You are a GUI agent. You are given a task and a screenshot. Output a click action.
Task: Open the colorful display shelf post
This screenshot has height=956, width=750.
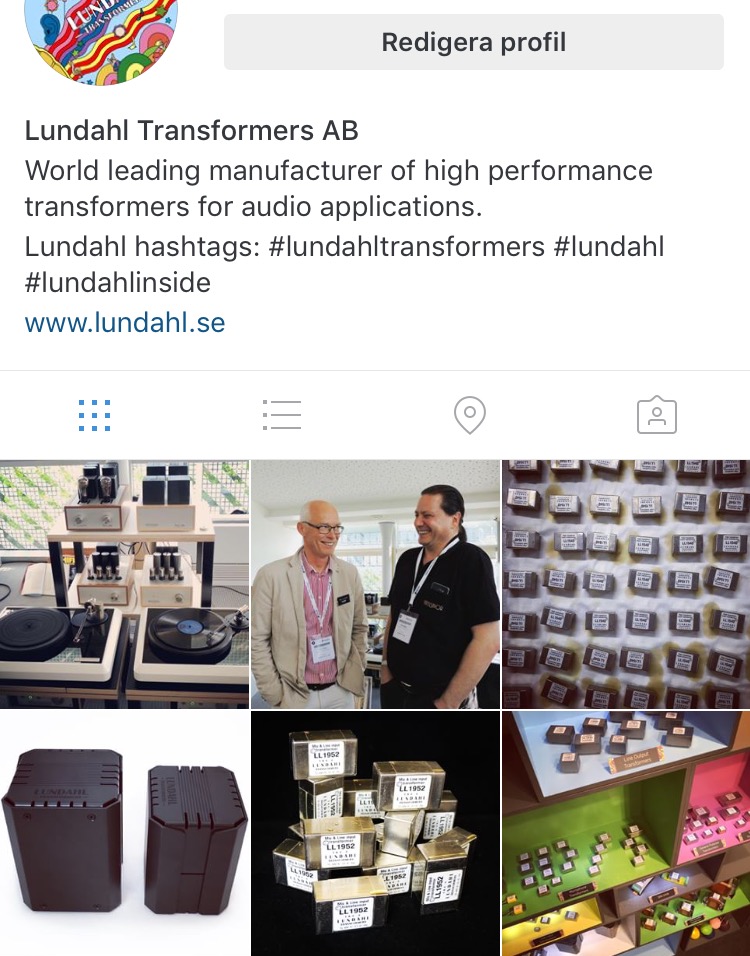click(626, 834)
